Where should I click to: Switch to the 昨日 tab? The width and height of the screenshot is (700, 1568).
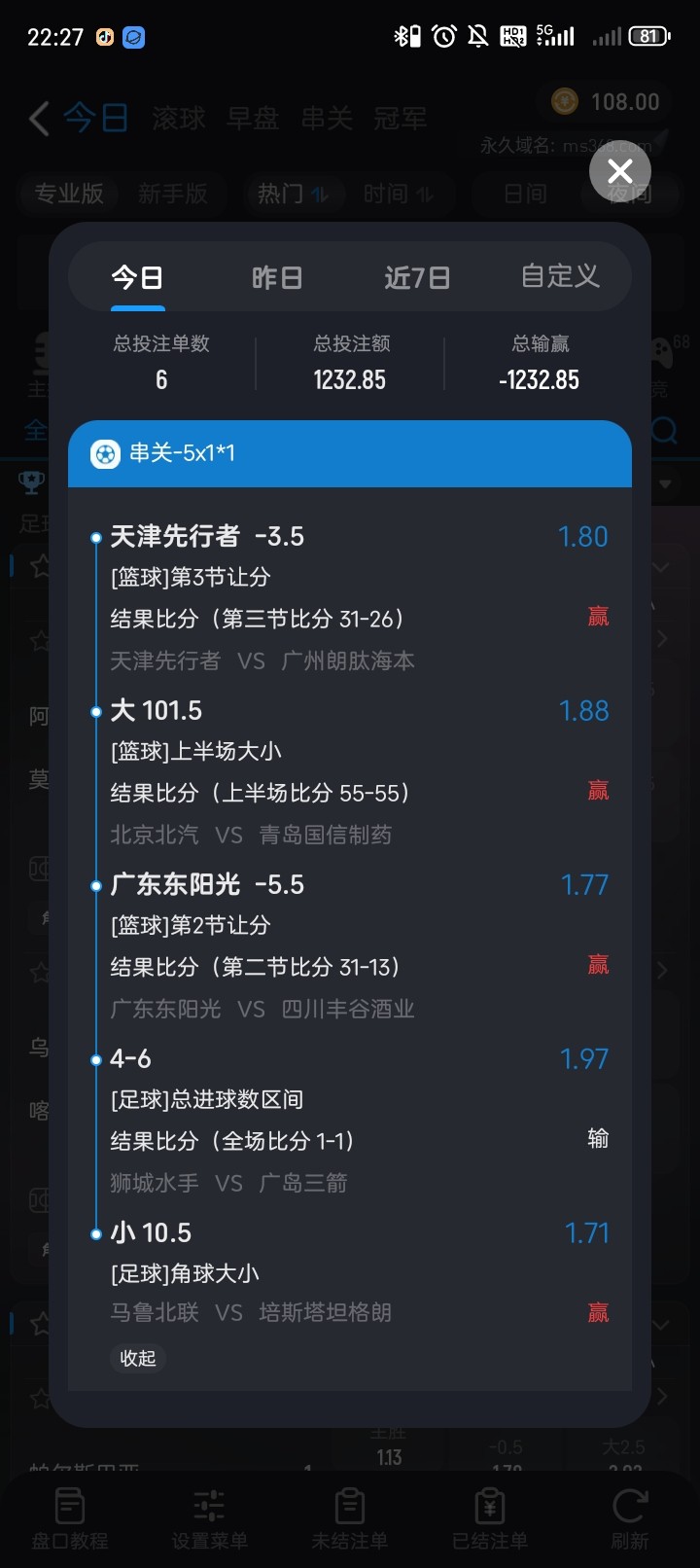coord(277,278)
